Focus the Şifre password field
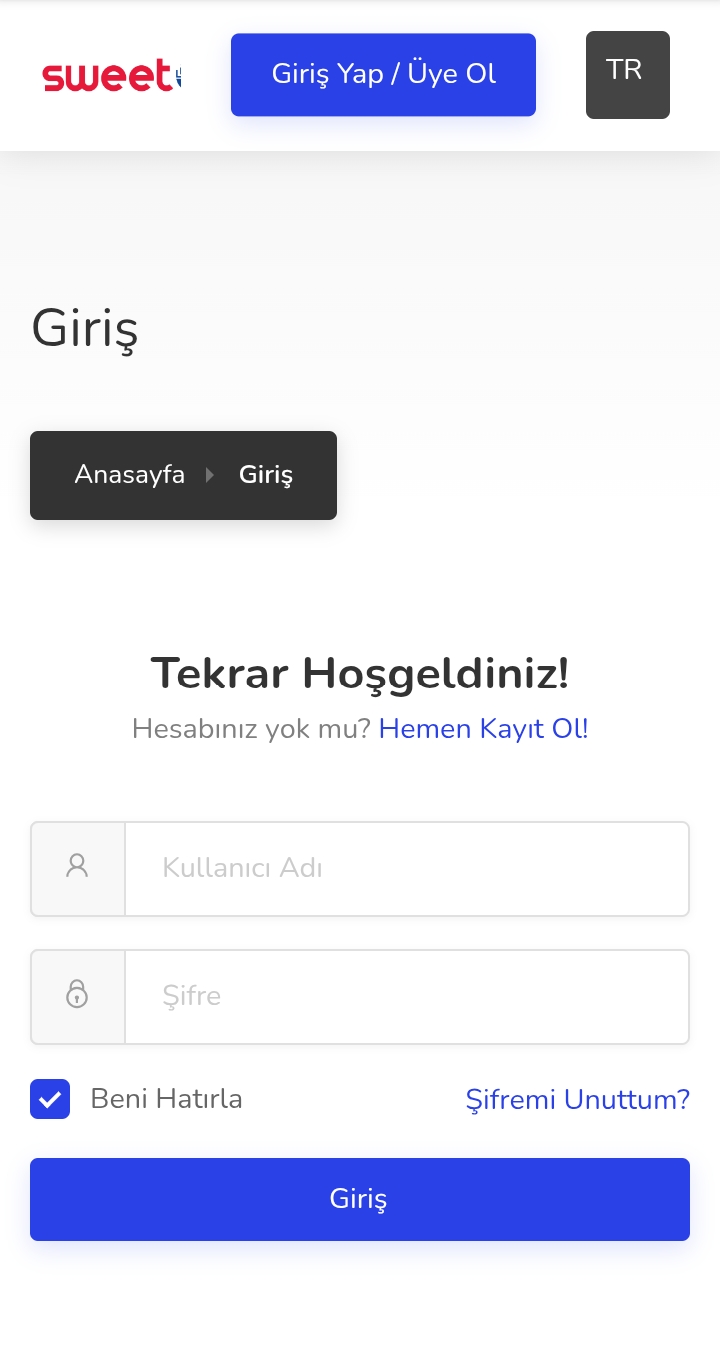Viewport: 720px width, 1369px height. (406, 997)
